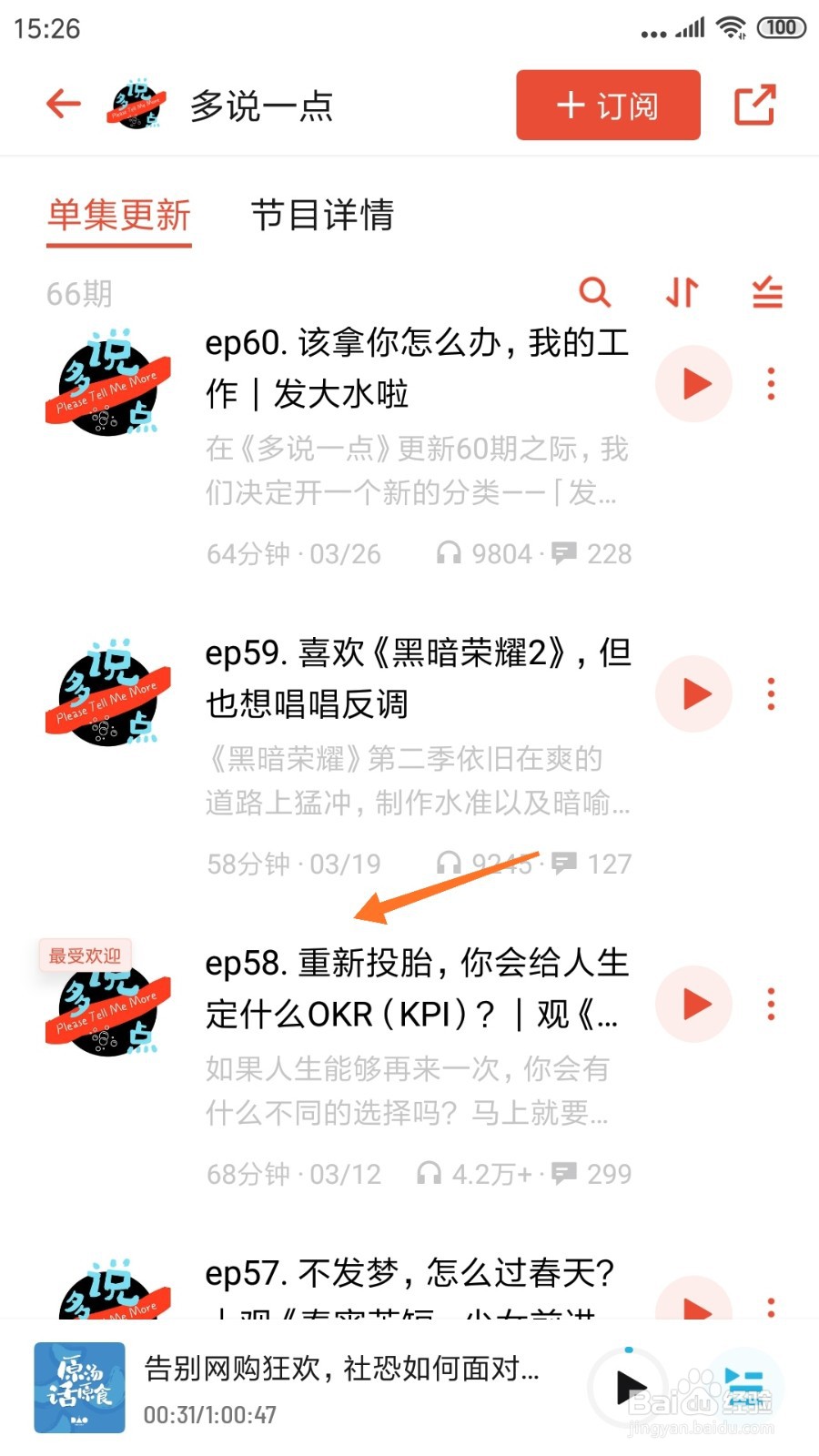Open more options for episode ep58
This screenshot has height=1456, width=819.
[771, 1005]
